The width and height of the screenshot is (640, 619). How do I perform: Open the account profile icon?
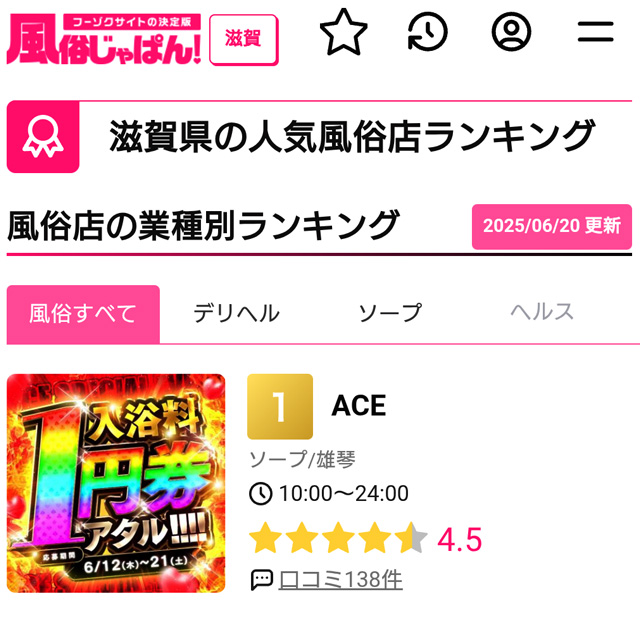511,33
